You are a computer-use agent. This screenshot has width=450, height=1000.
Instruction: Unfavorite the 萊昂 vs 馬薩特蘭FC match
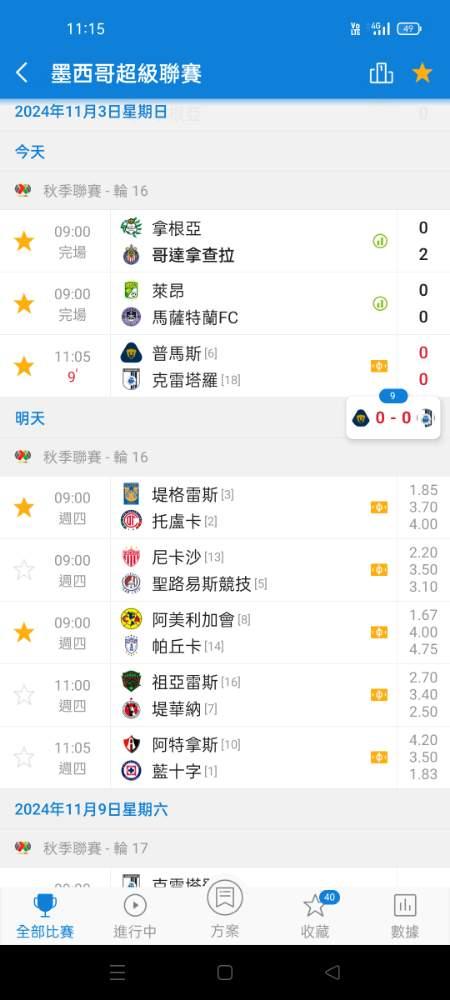pos(24,304)
